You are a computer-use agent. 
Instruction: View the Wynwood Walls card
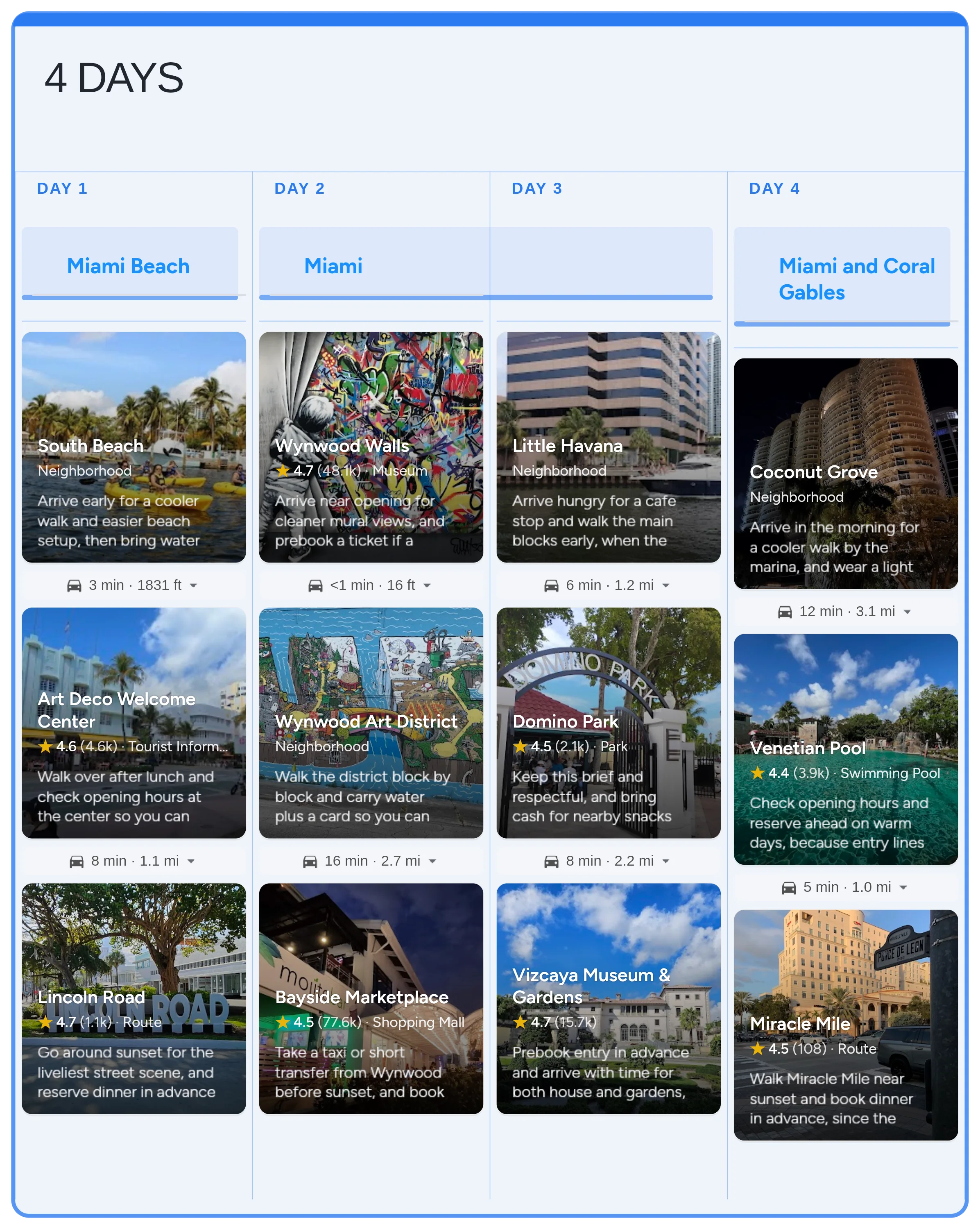tap(371, 447)
